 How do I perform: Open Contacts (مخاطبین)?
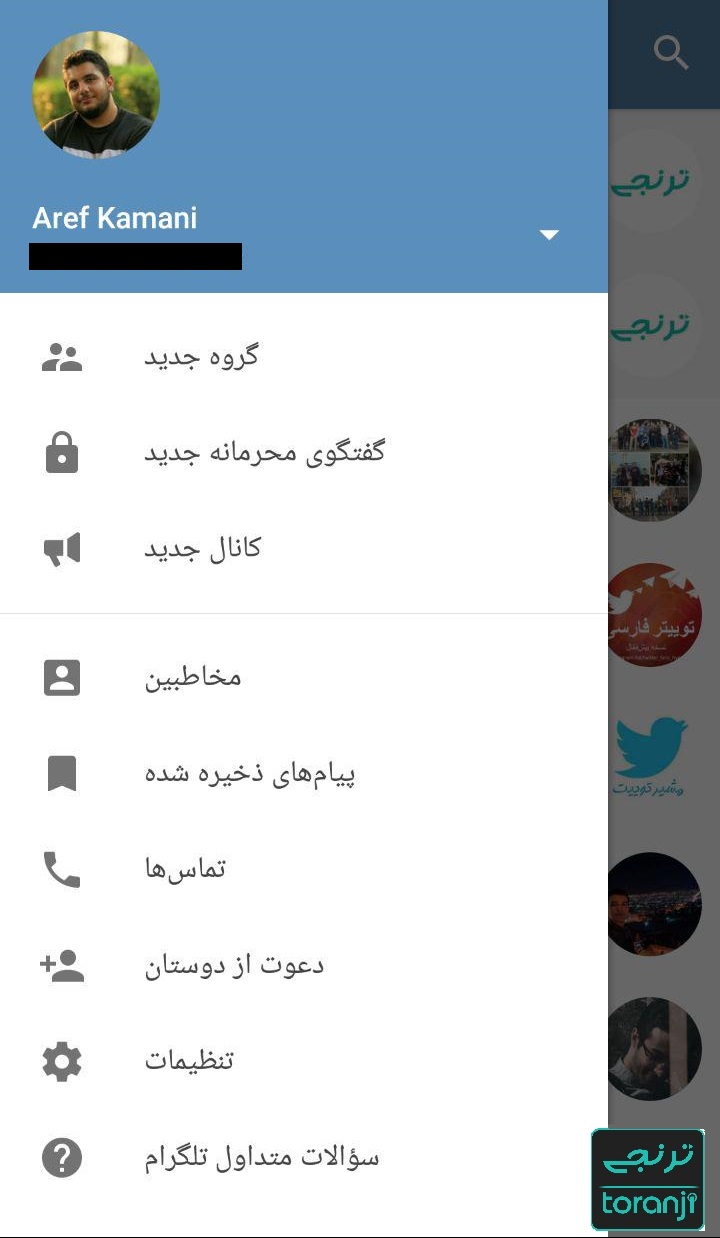(193, 678)
